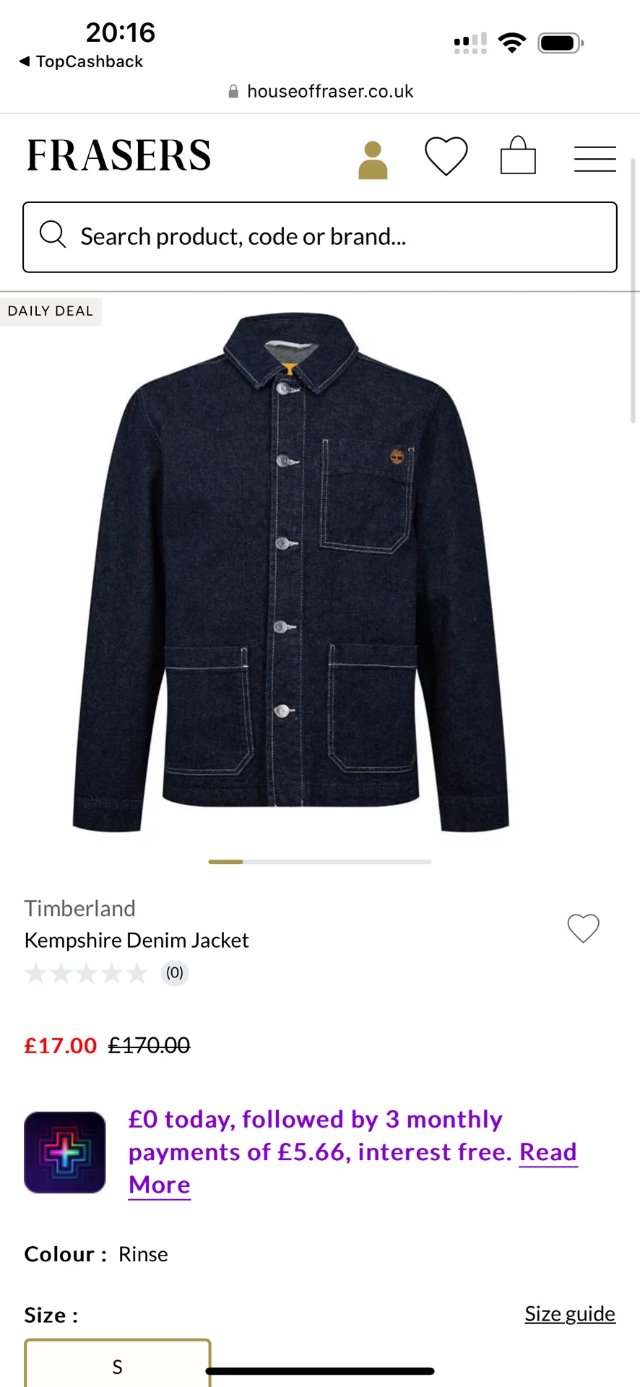Image resolution: width=640 pixels, height=1387 pixels.
Task: View the denim jacket product image
Action: coord(291,573)
